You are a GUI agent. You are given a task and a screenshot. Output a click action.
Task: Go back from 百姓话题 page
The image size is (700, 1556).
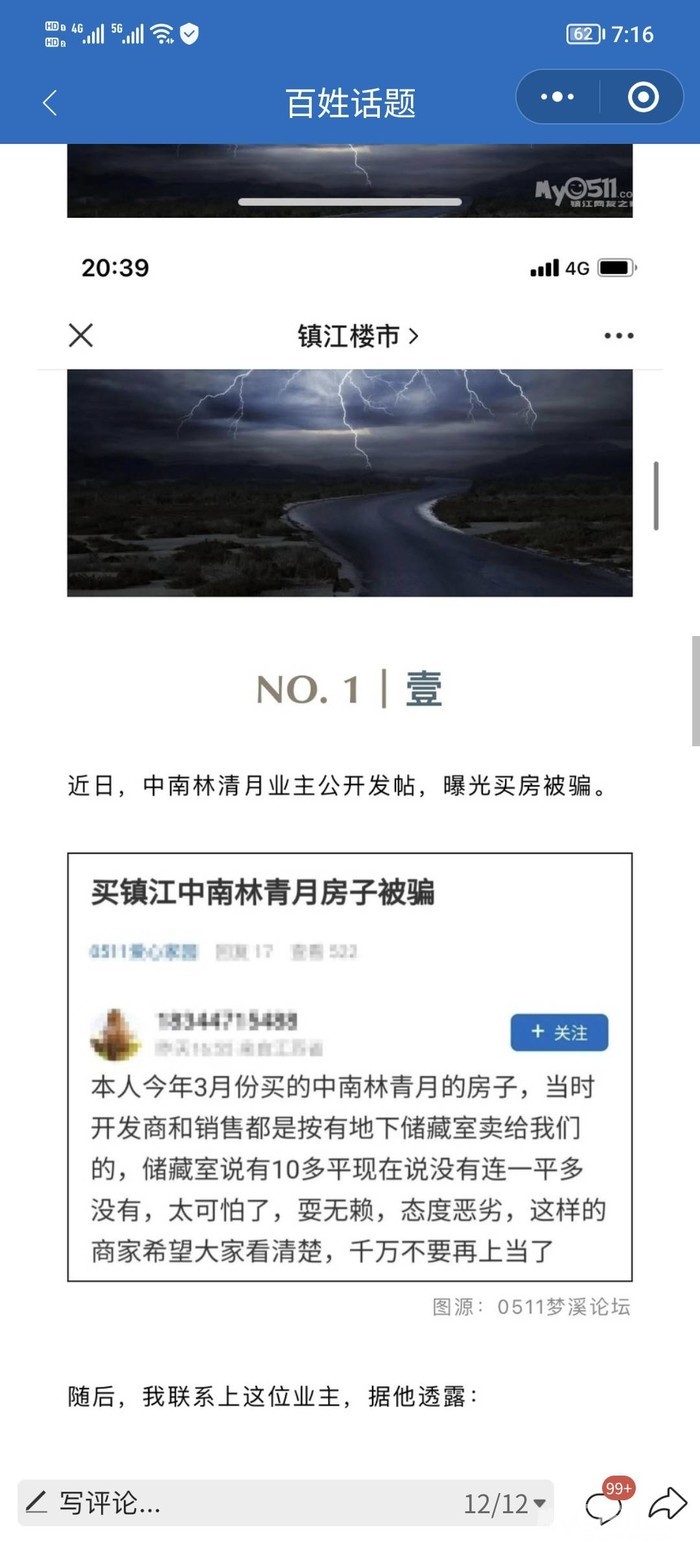50,102
